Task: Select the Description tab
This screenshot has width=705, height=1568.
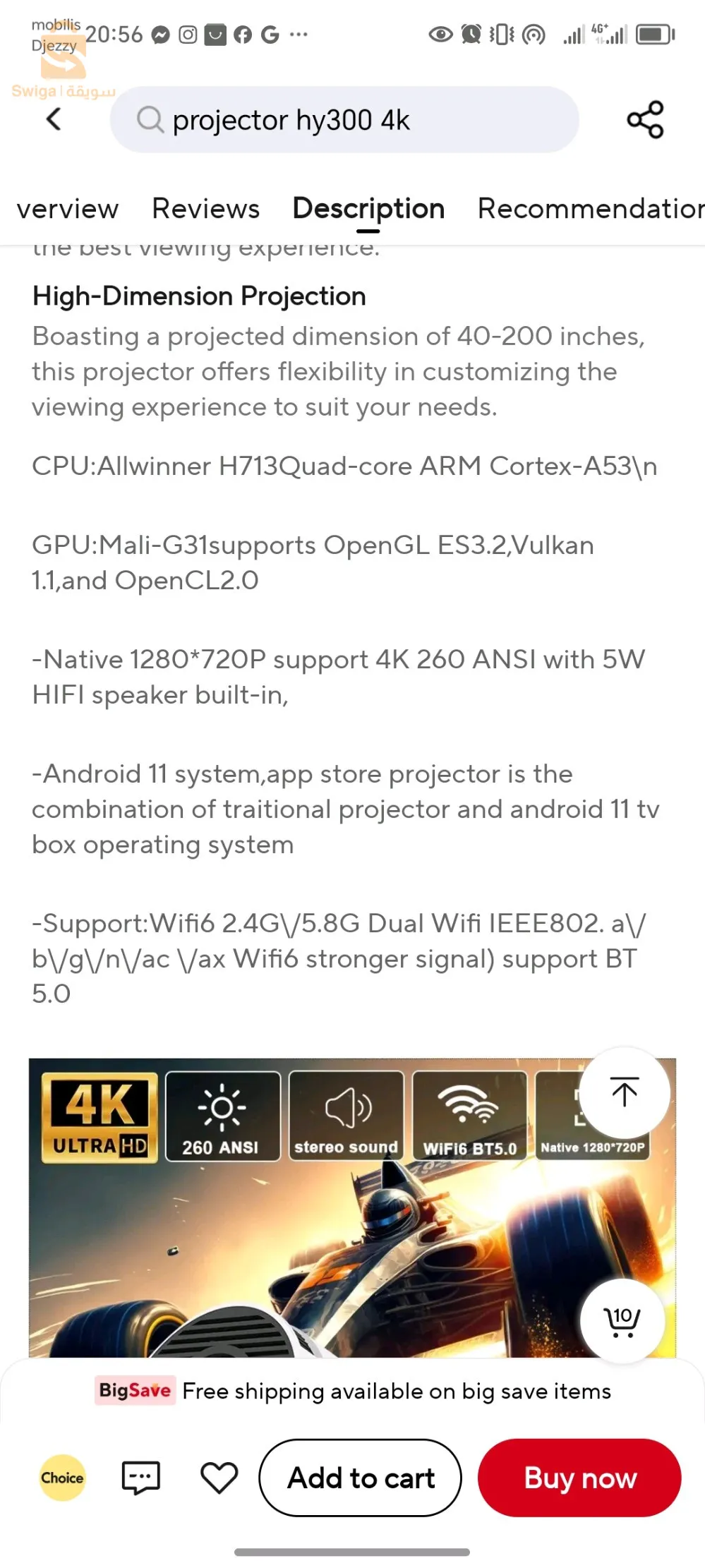Action: click(x=368, y=209)
